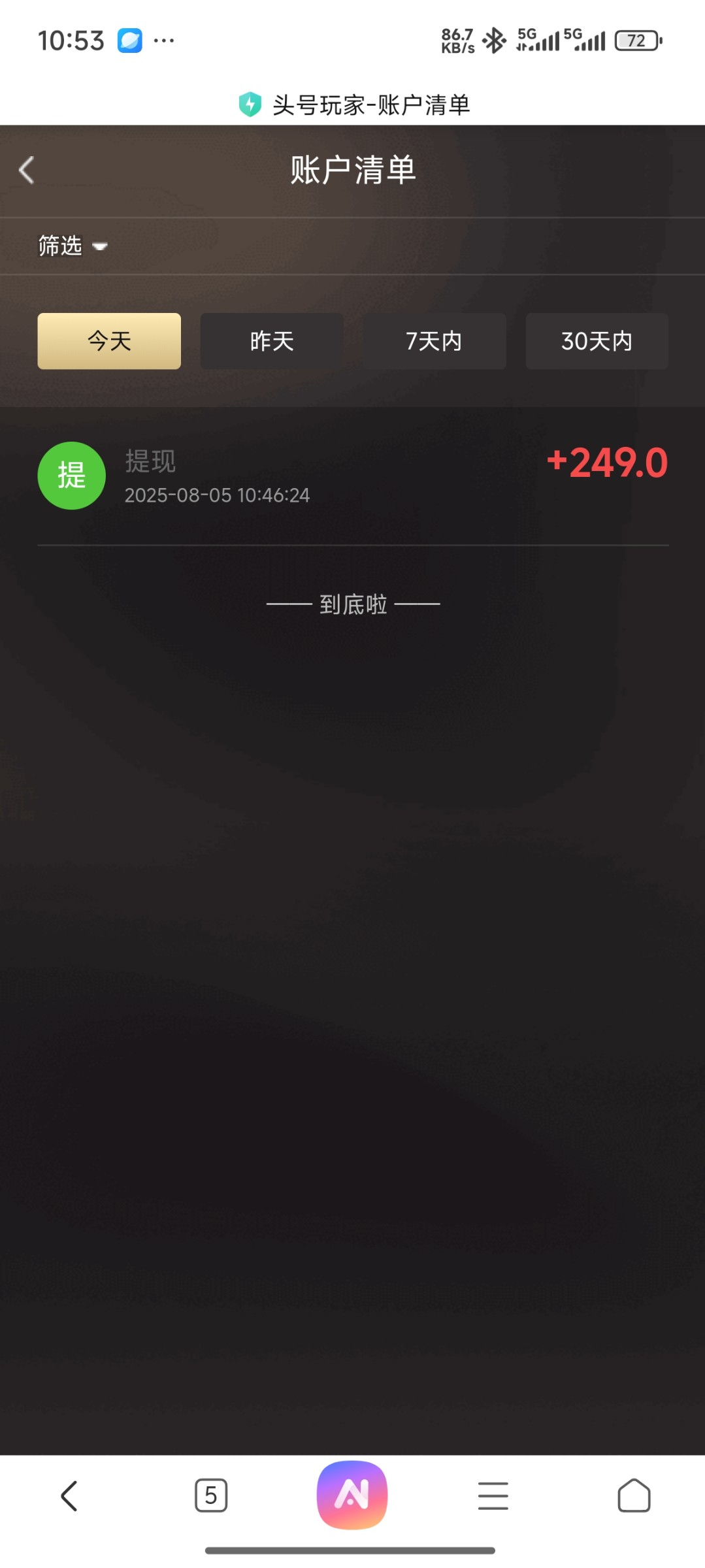Expand the 筛选 filter dropdown

click(72, 246)
